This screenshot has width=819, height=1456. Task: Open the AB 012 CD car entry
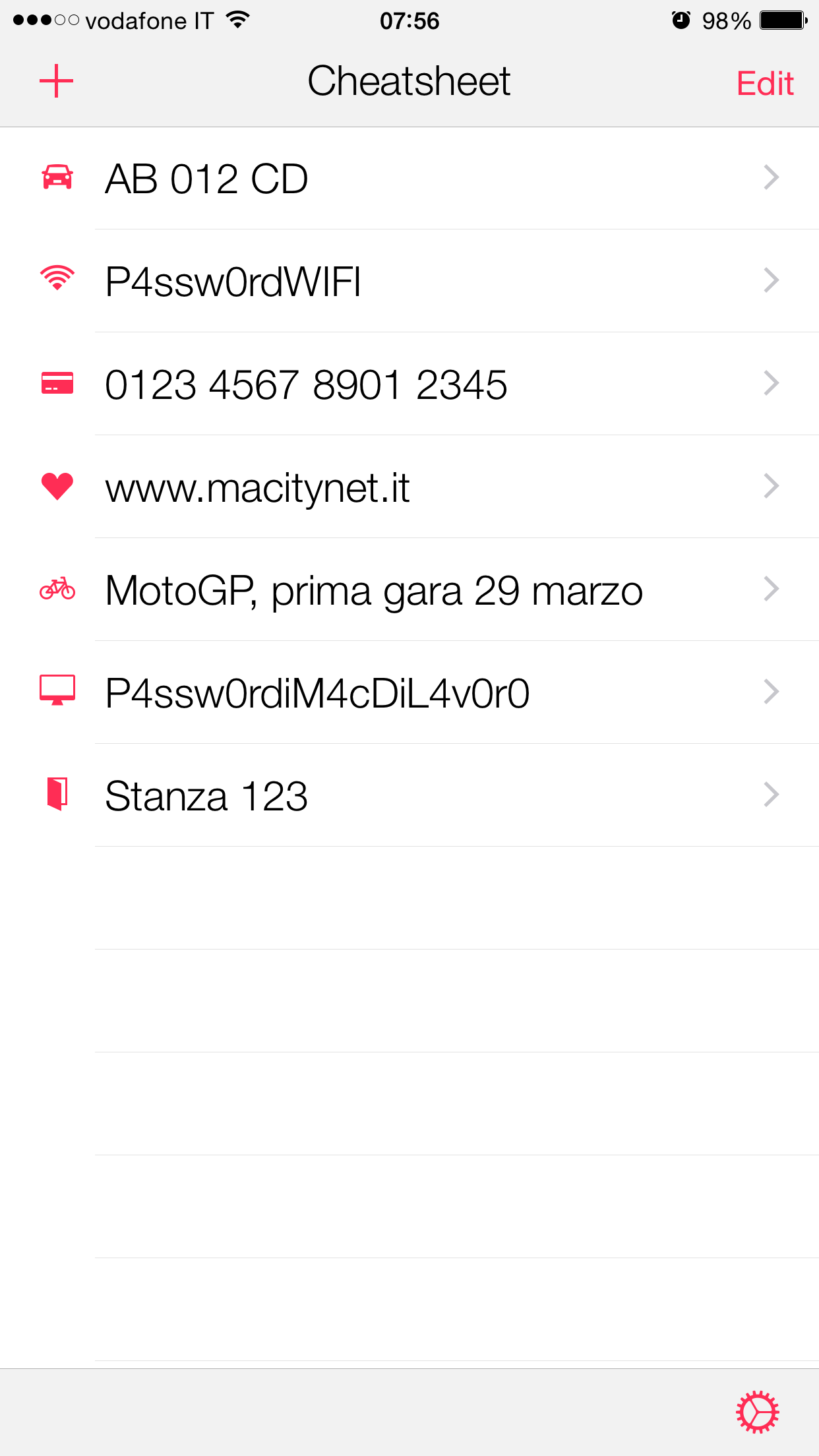pos(409,179)
